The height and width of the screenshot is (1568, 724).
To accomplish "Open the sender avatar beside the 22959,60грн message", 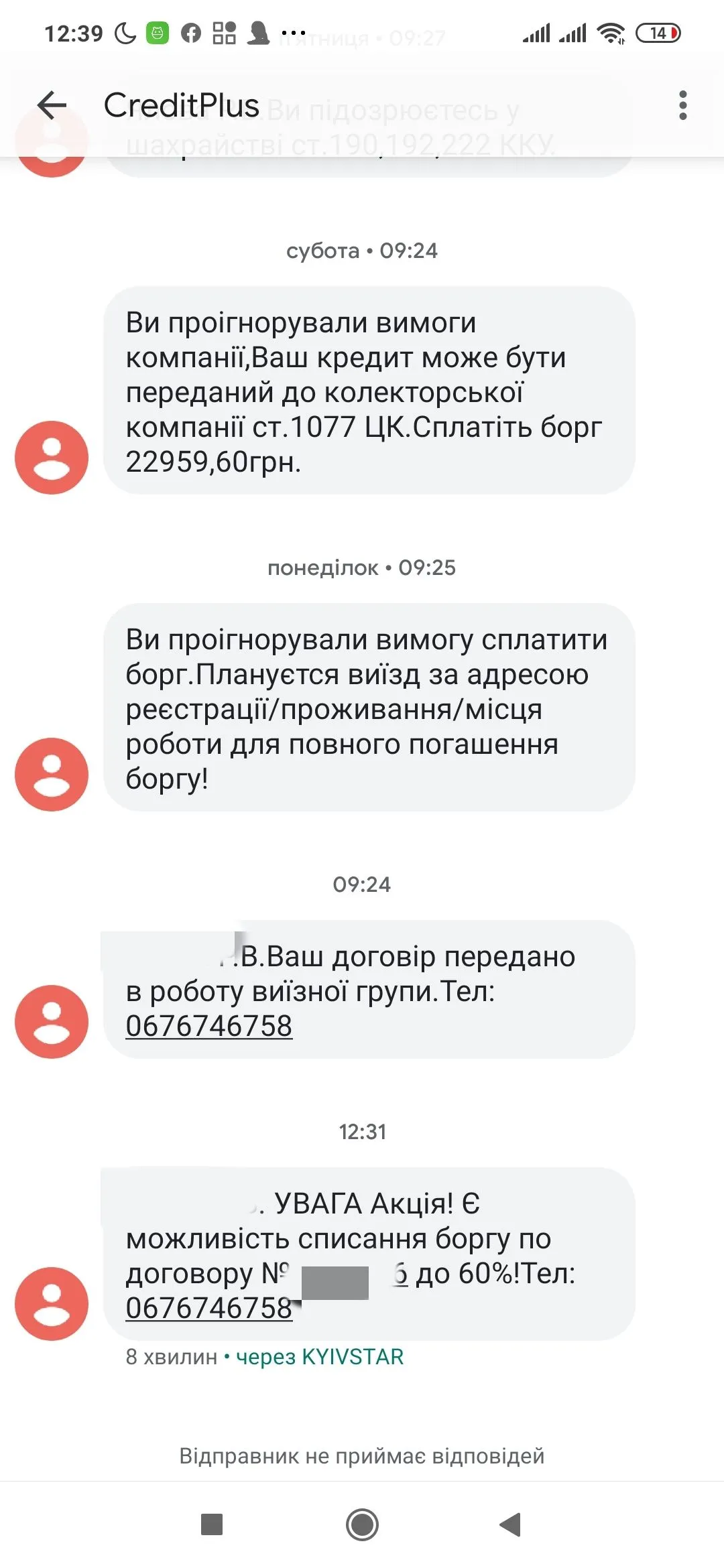I will [x=52, y=458].
